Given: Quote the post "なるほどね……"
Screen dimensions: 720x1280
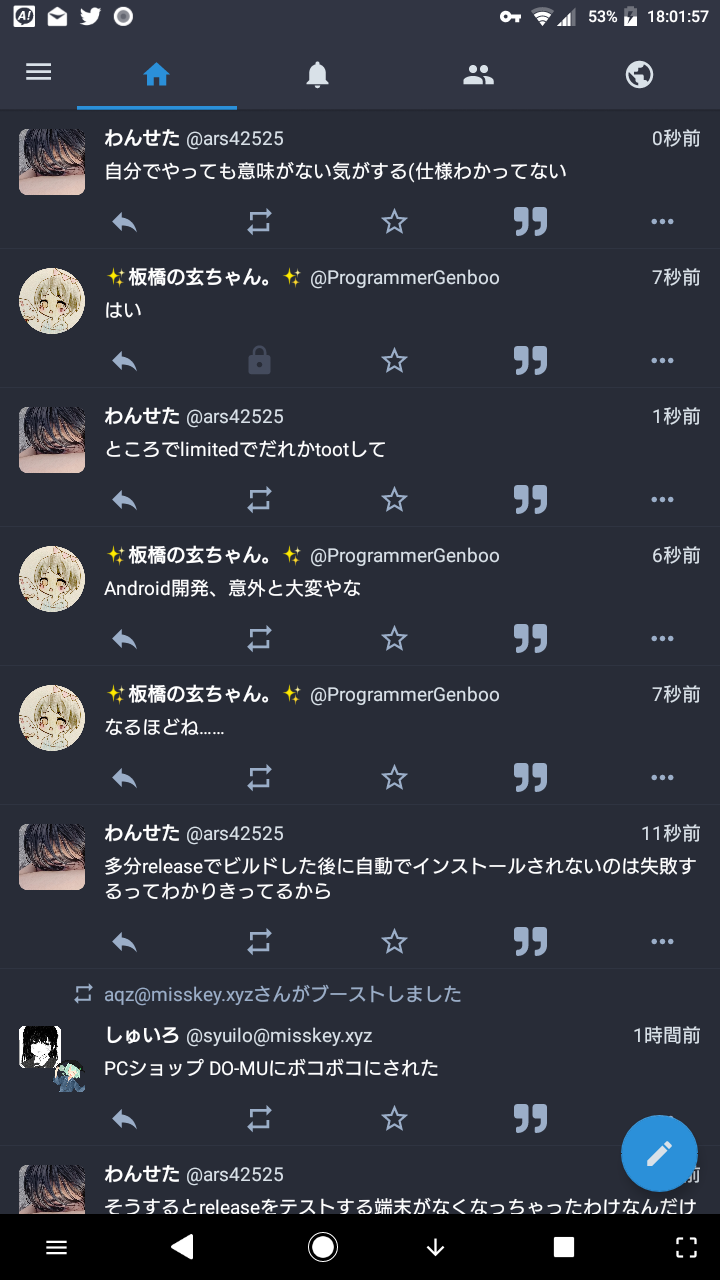Looking at the screenshot, I should coord(530,777).
